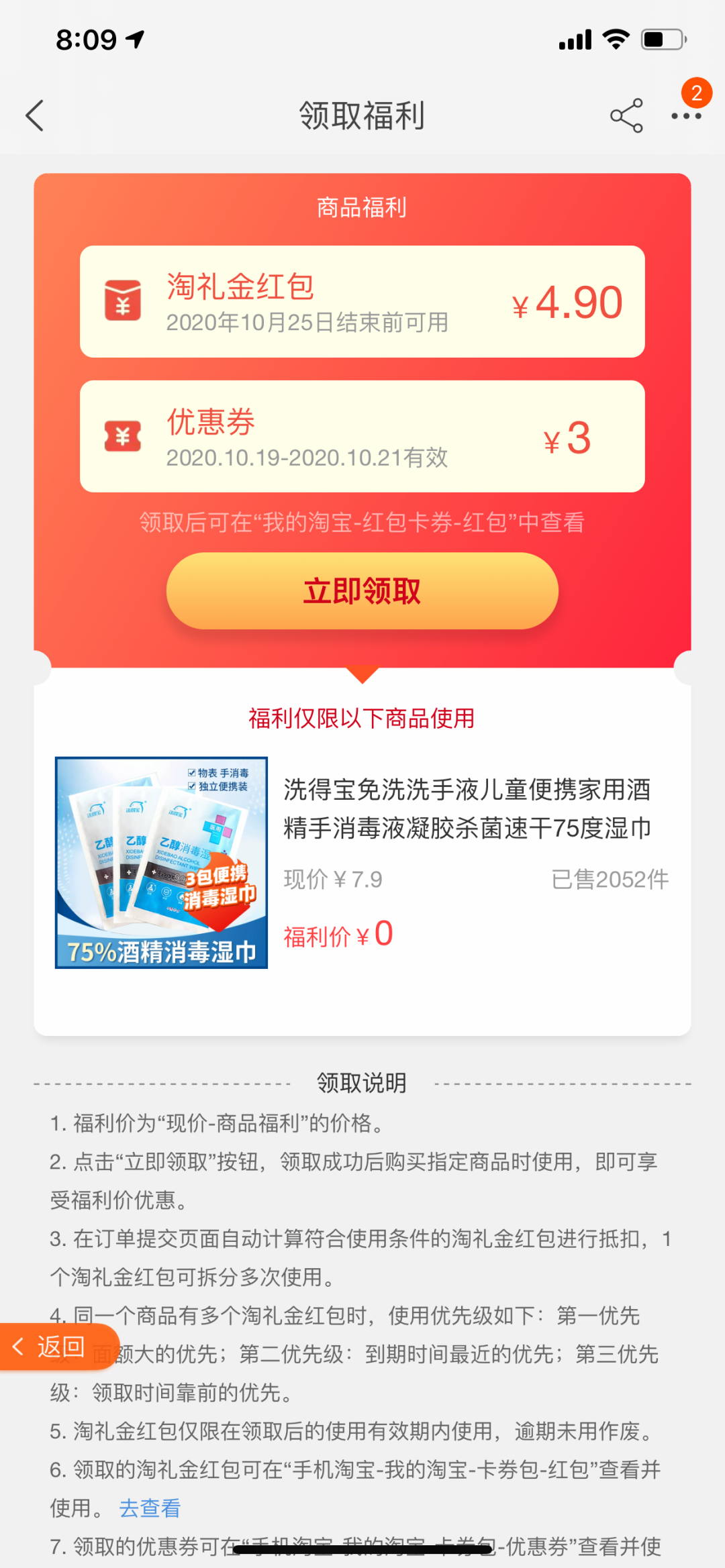Viewport: 725px width, 1568px height.
Task: Share this welfare page
Action: [626, 115]
